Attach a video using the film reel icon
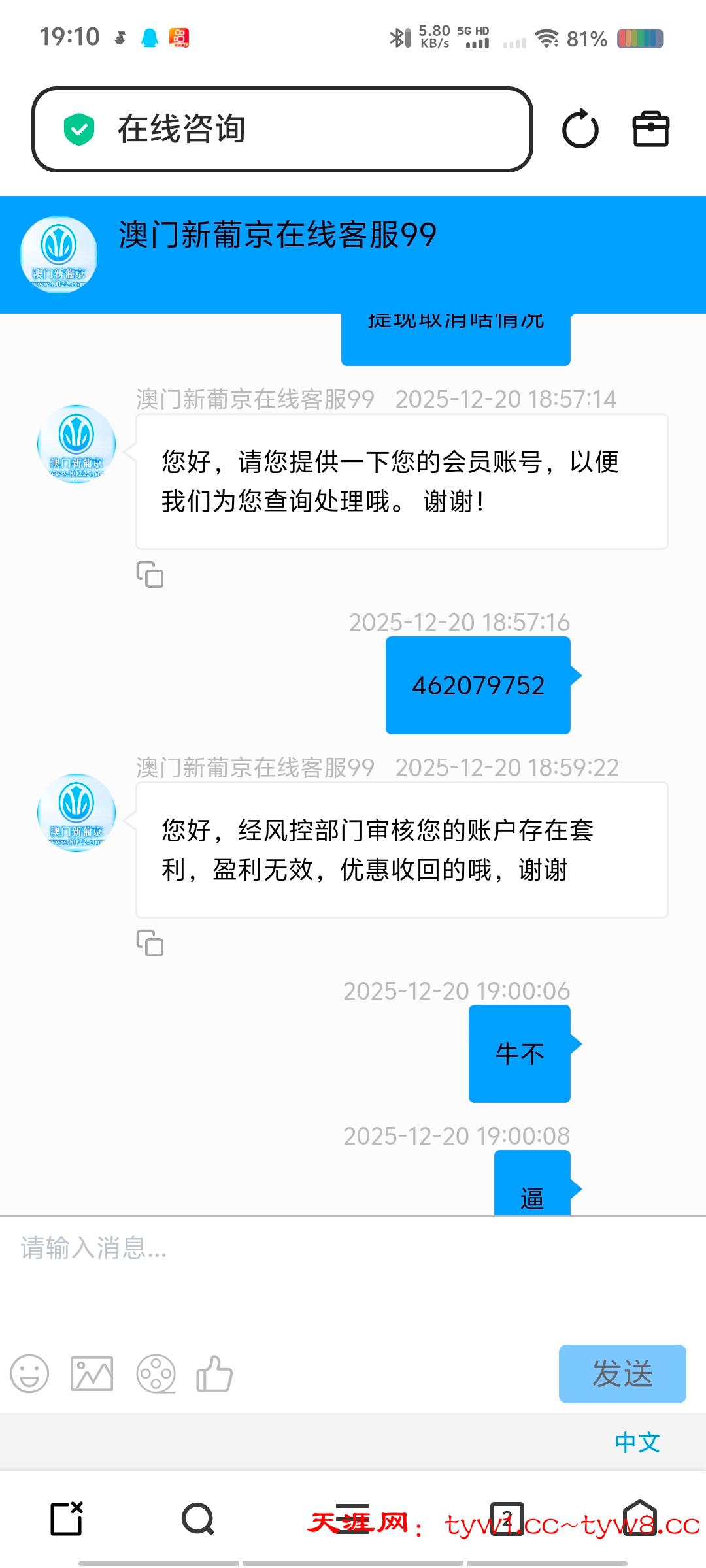This screenshot has width=706, height=1568. click(x=156, y=1373)
